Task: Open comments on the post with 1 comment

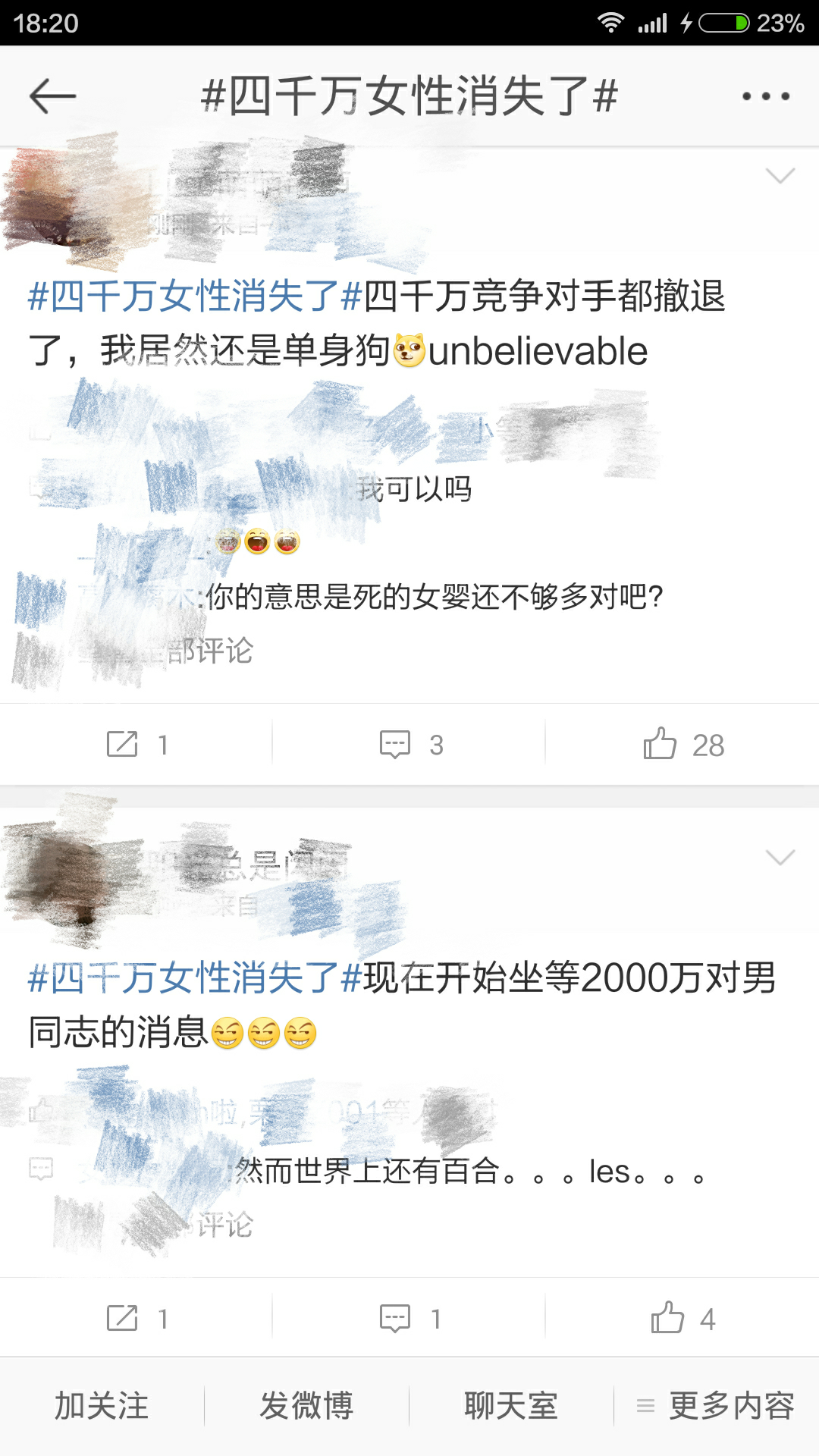Action: pos(409,1319)
